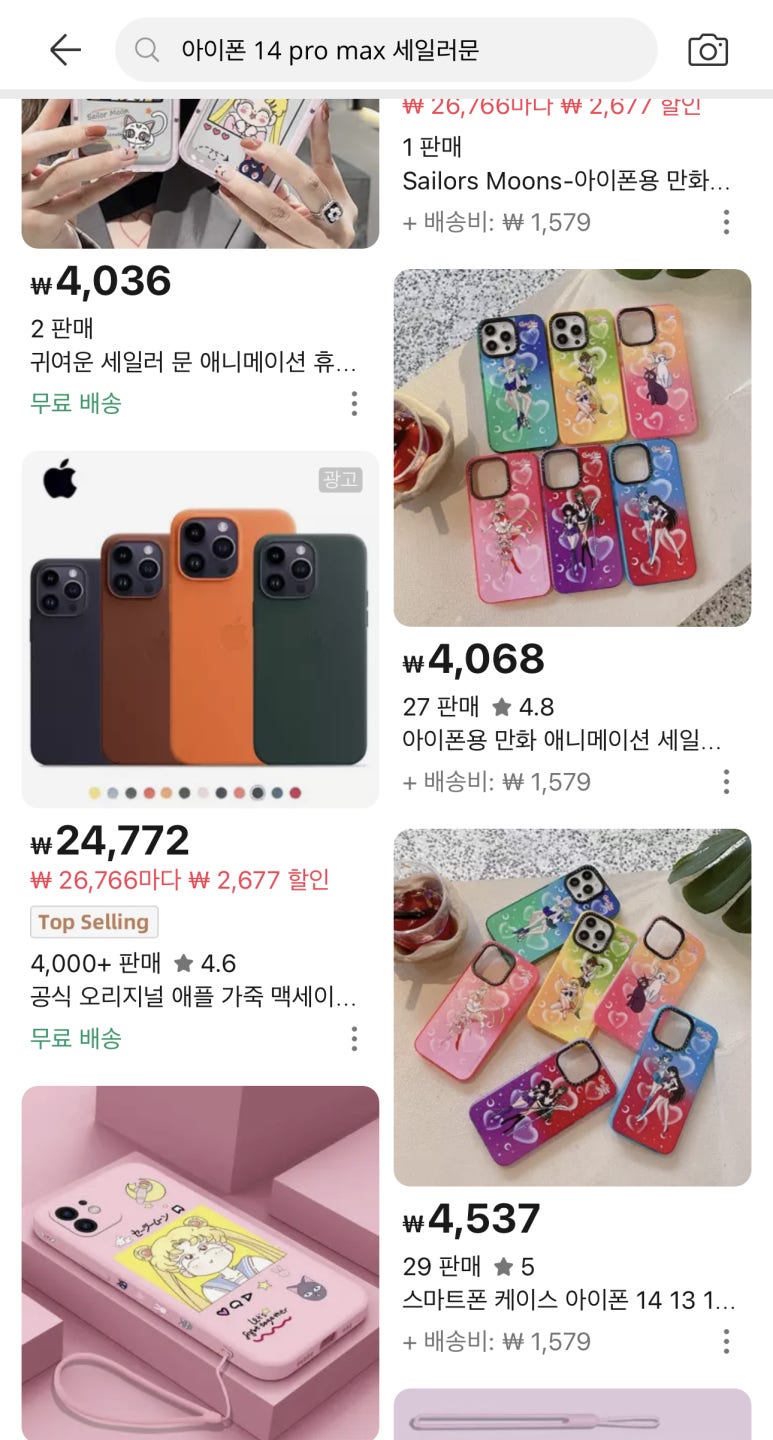Go back using the top arrow
The height and width of the screenshot is (1440, 773).
[x=65, y=50]
